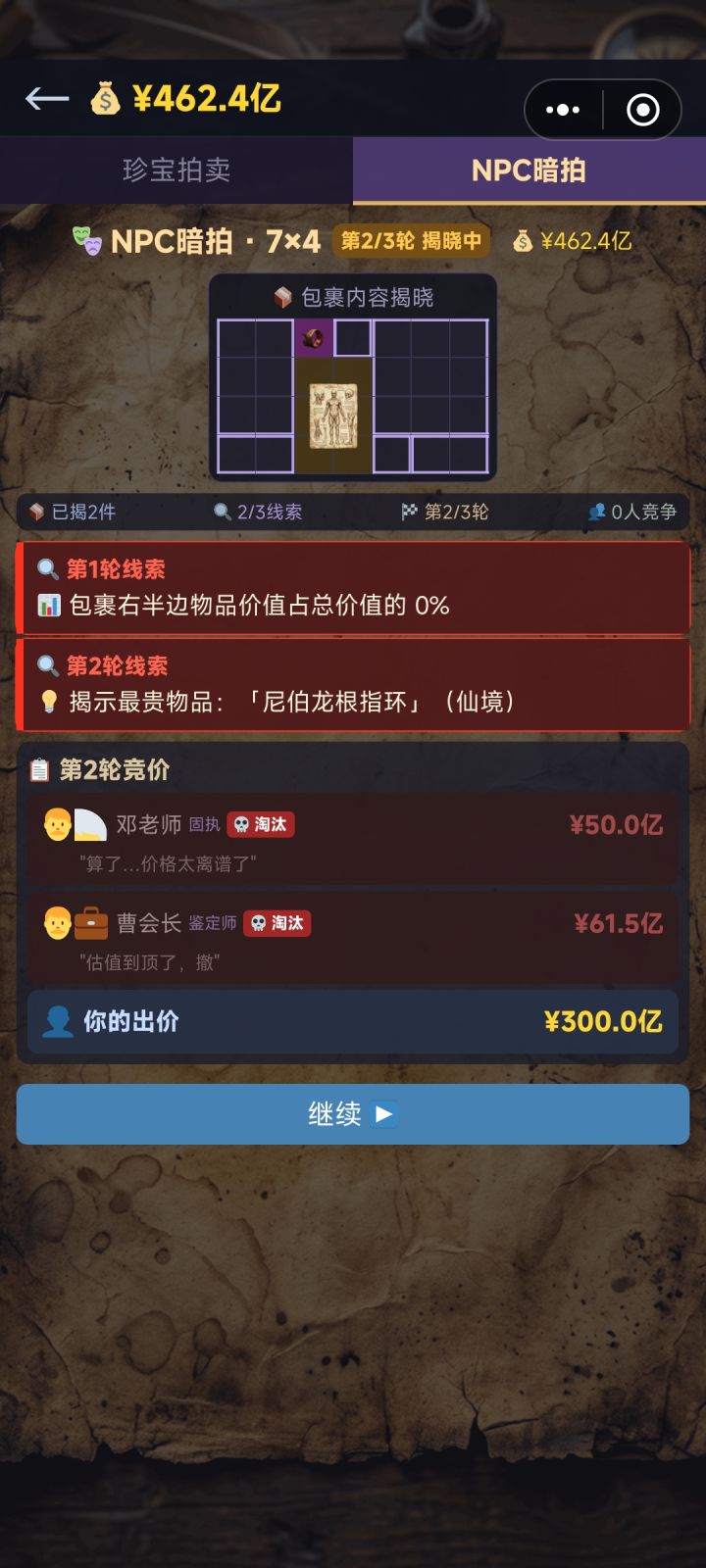Viewport: 706px width, 1568px height.
Task: Click the 0人竞争 competitor icon
Action: pos(596,512)
